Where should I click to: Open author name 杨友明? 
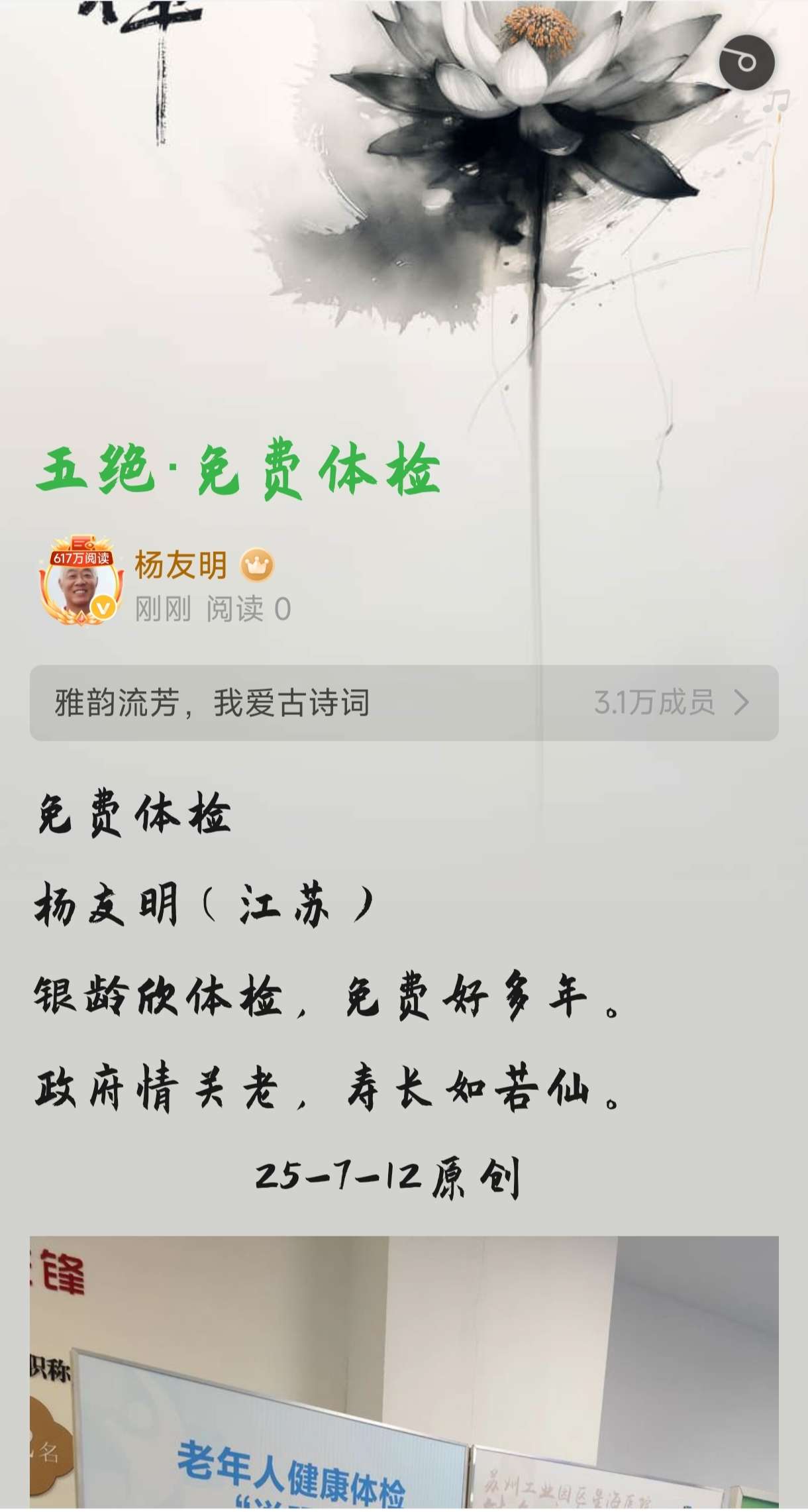(x=181, y=566)
